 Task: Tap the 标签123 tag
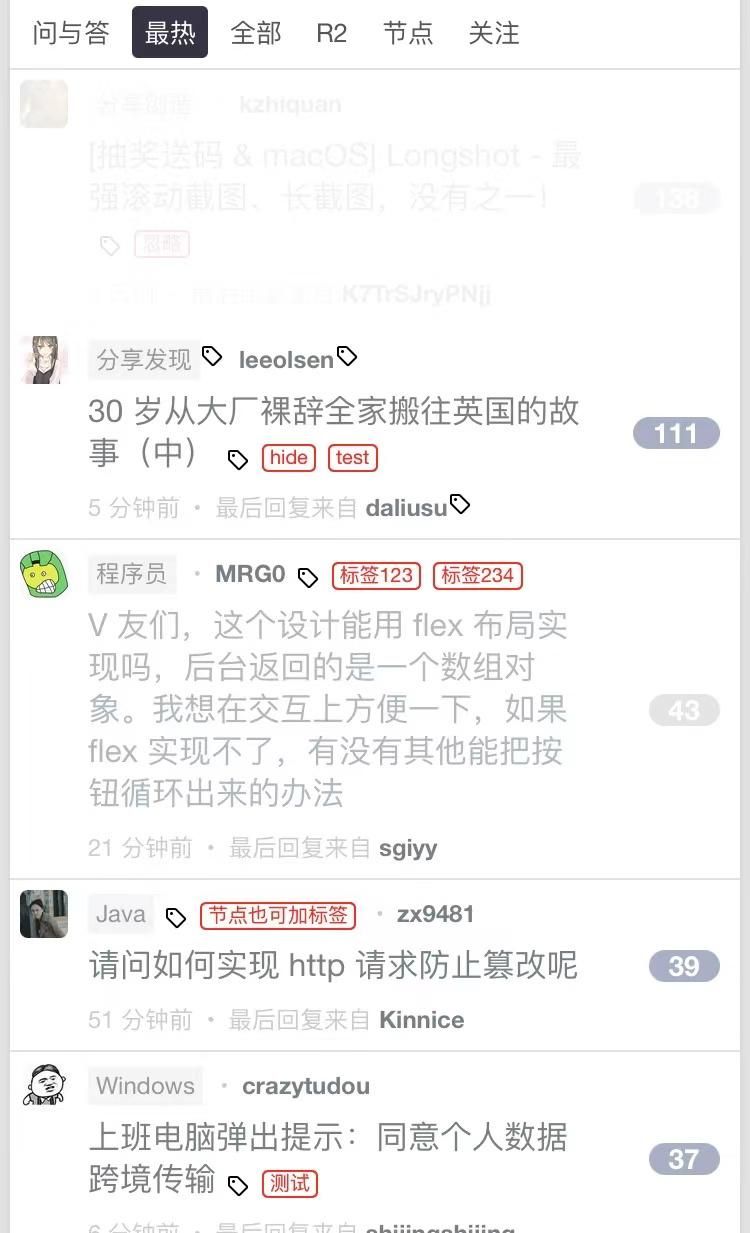376,575
